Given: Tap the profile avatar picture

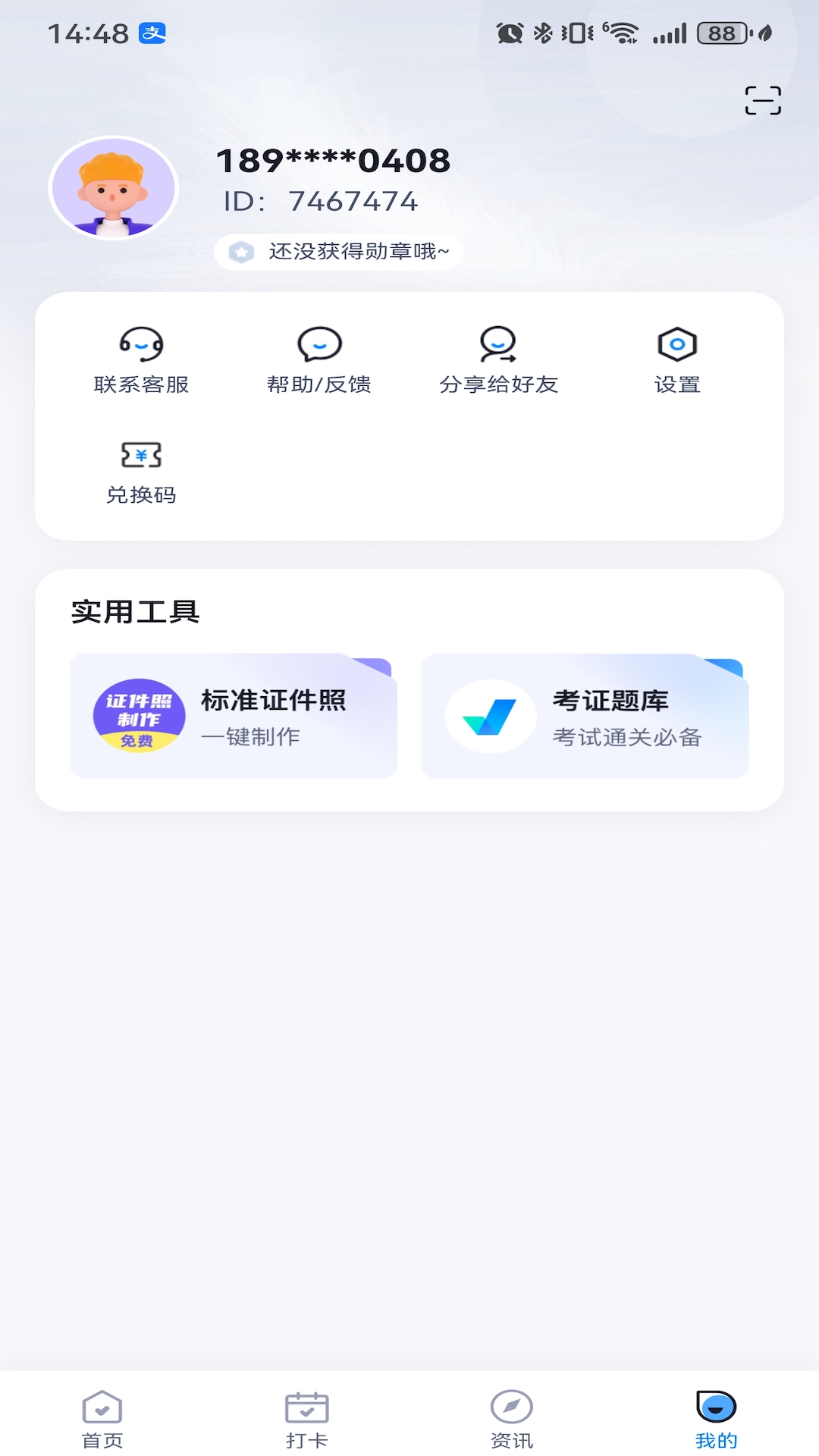Looking at the screenshot, I should [114, 188].
